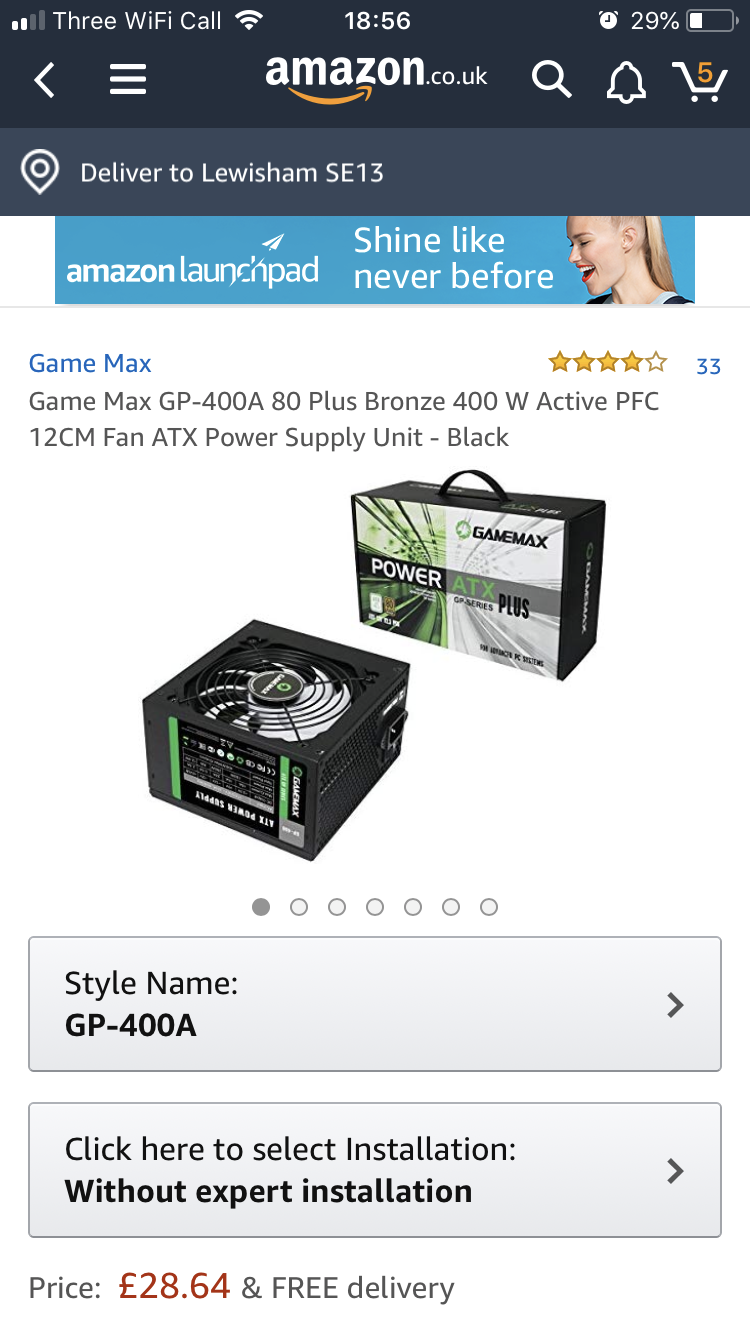
Task: Select the Style Name GP-400A option
Action: [375, 1004]
